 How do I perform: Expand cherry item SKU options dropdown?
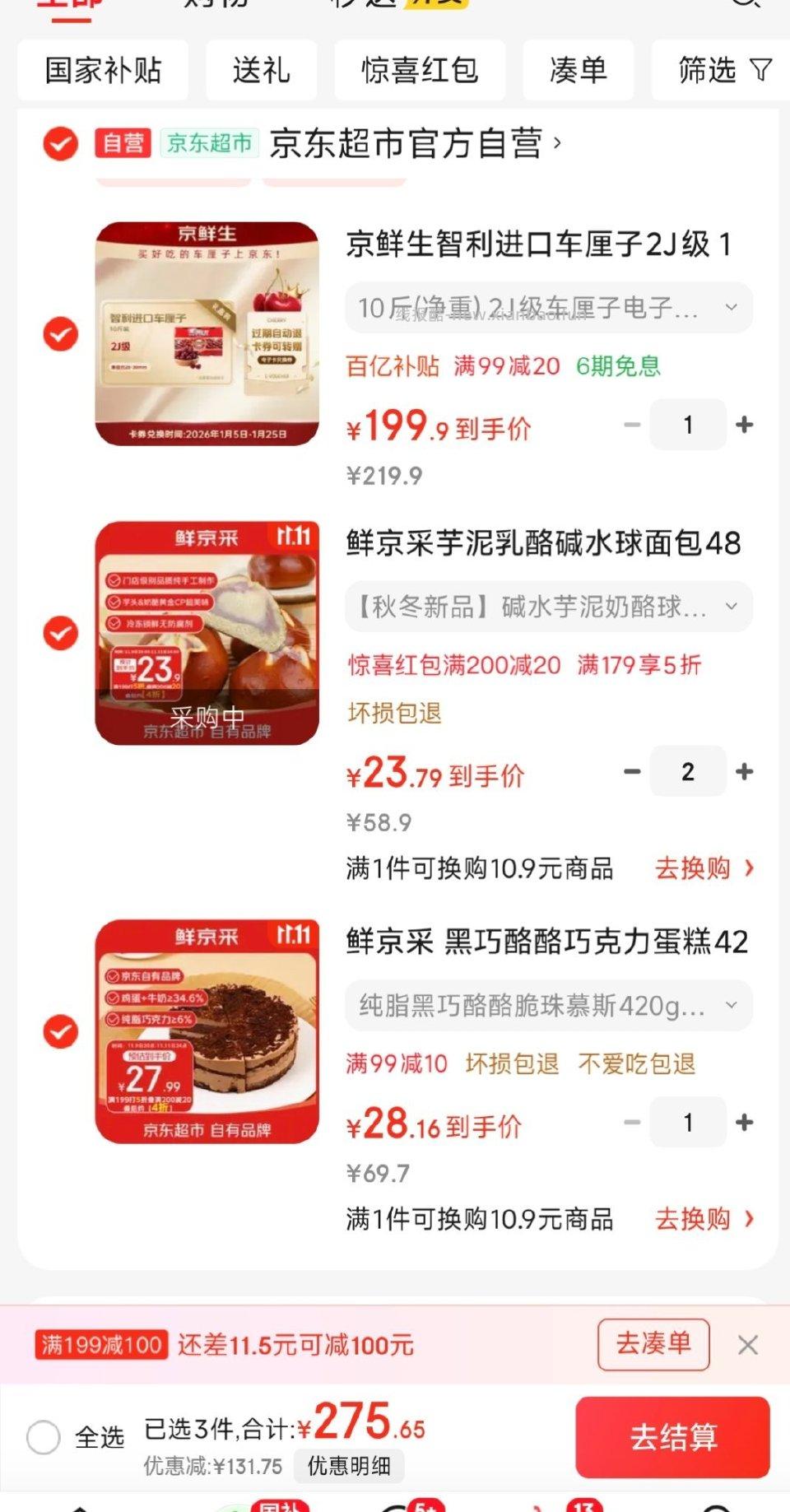click(731, 307)
